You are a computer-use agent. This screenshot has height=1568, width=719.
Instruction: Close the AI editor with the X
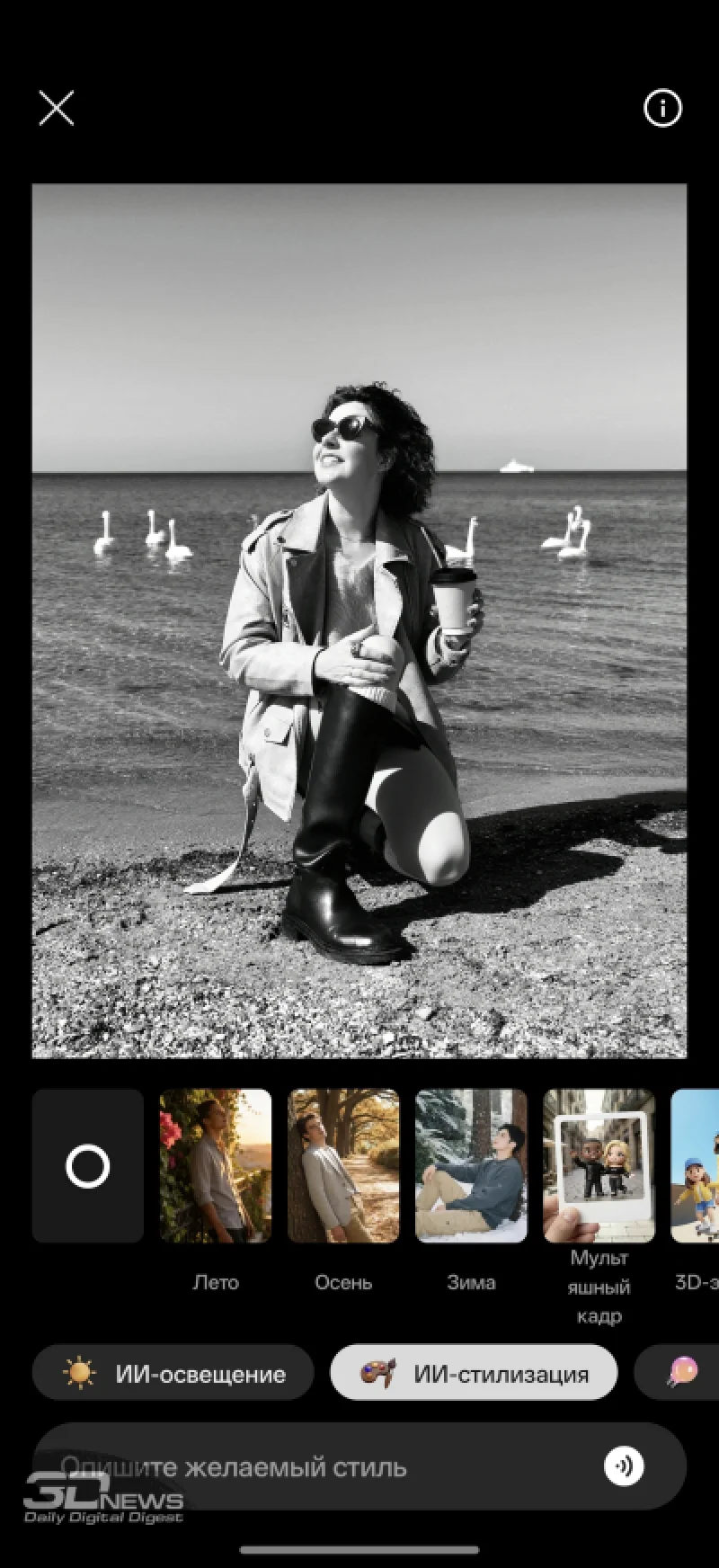(56, 108)
